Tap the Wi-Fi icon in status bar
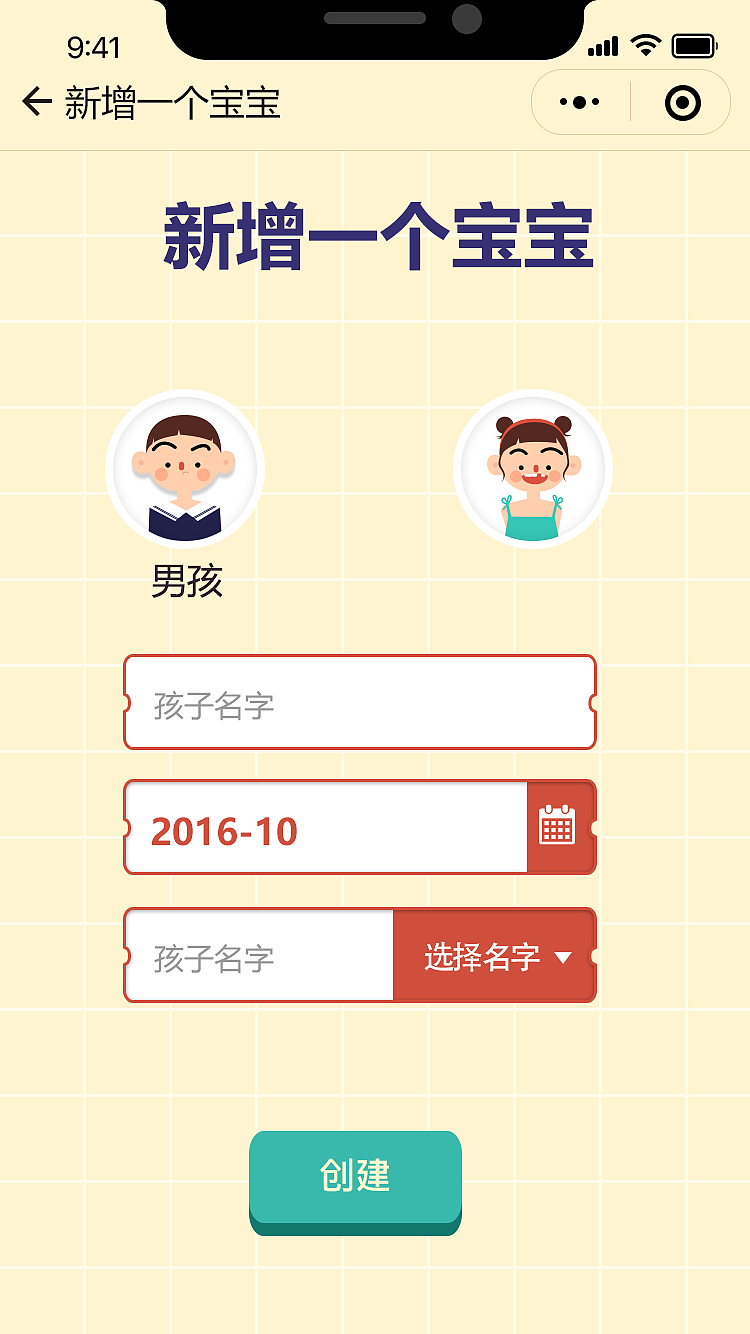 point(646,44)
